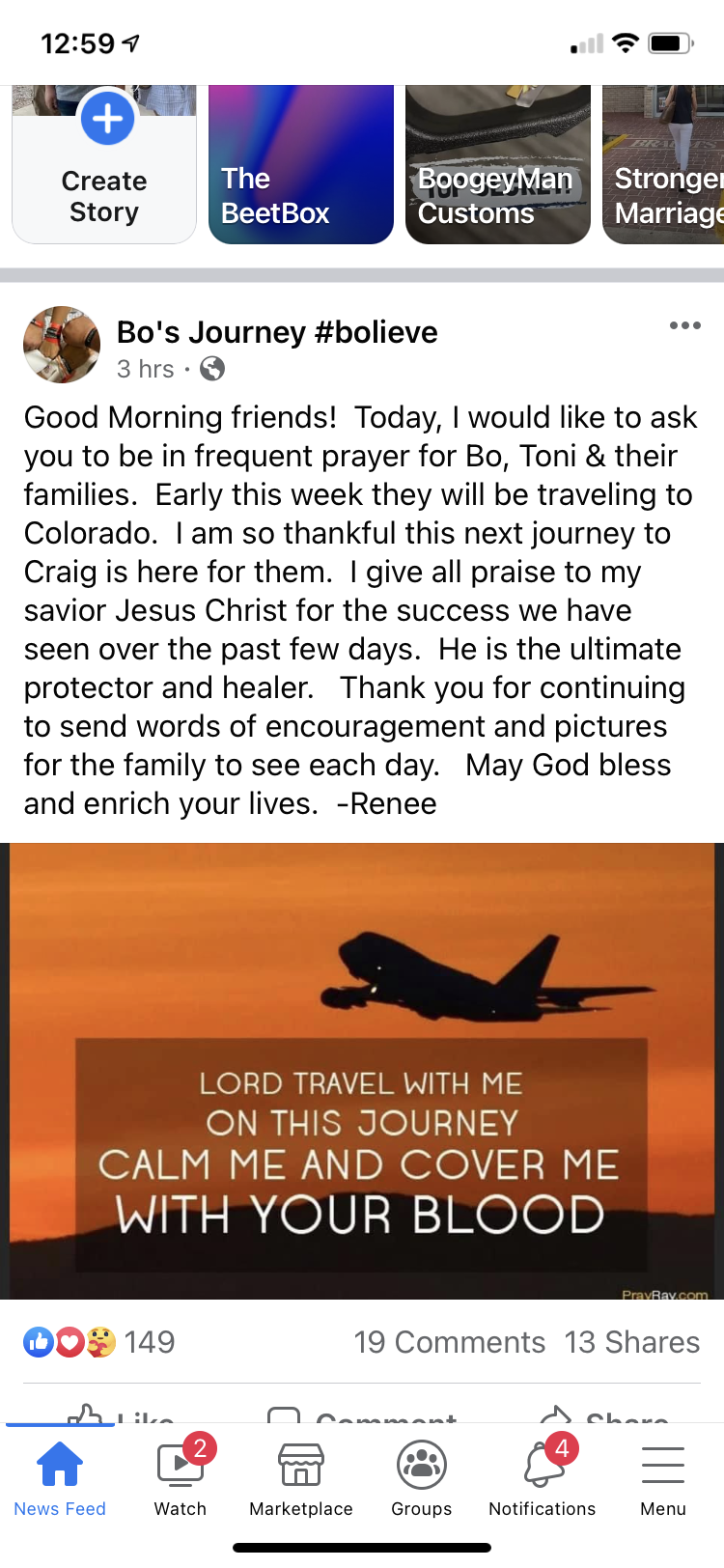Image resolution: width=724 pixels, height=1568 pixels.
Task: Open the airplane prayer image
Action: pyautogui.click(x=362, y=1070)
